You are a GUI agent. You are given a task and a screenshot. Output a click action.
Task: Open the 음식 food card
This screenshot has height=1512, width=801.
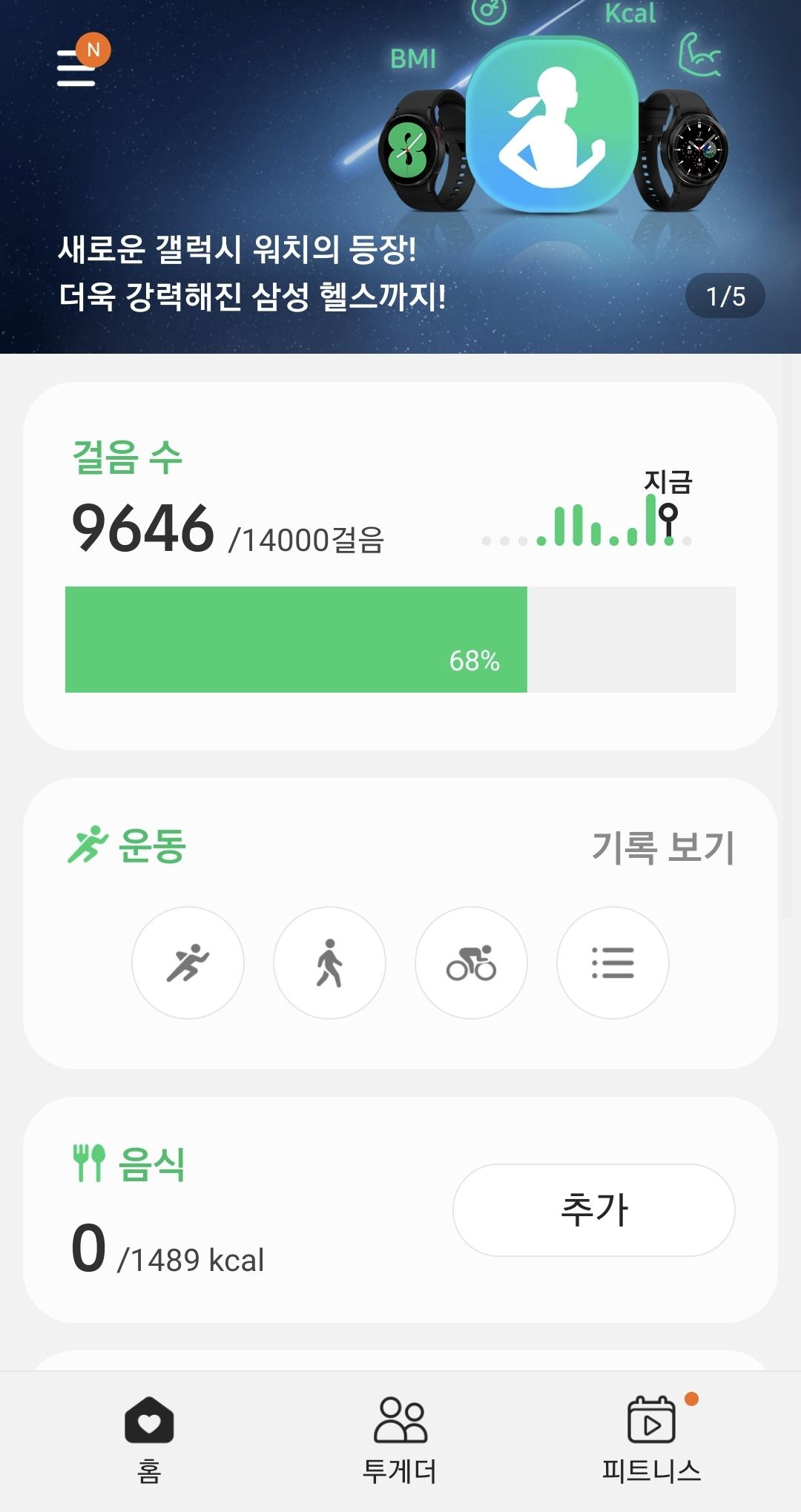click(222, 1216)
